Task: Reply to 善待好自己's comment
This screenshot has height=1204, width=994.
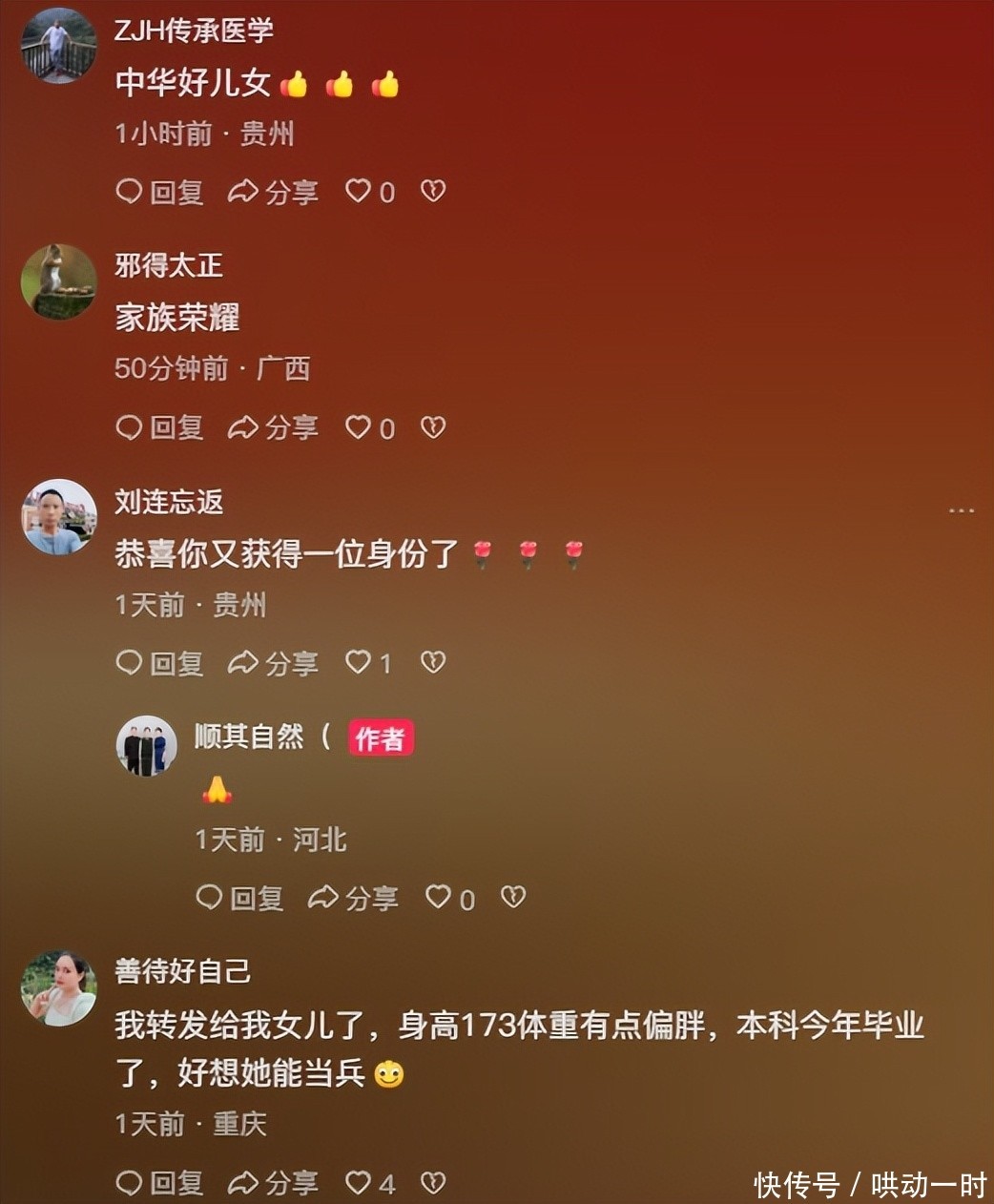Action: (159, 1183)
